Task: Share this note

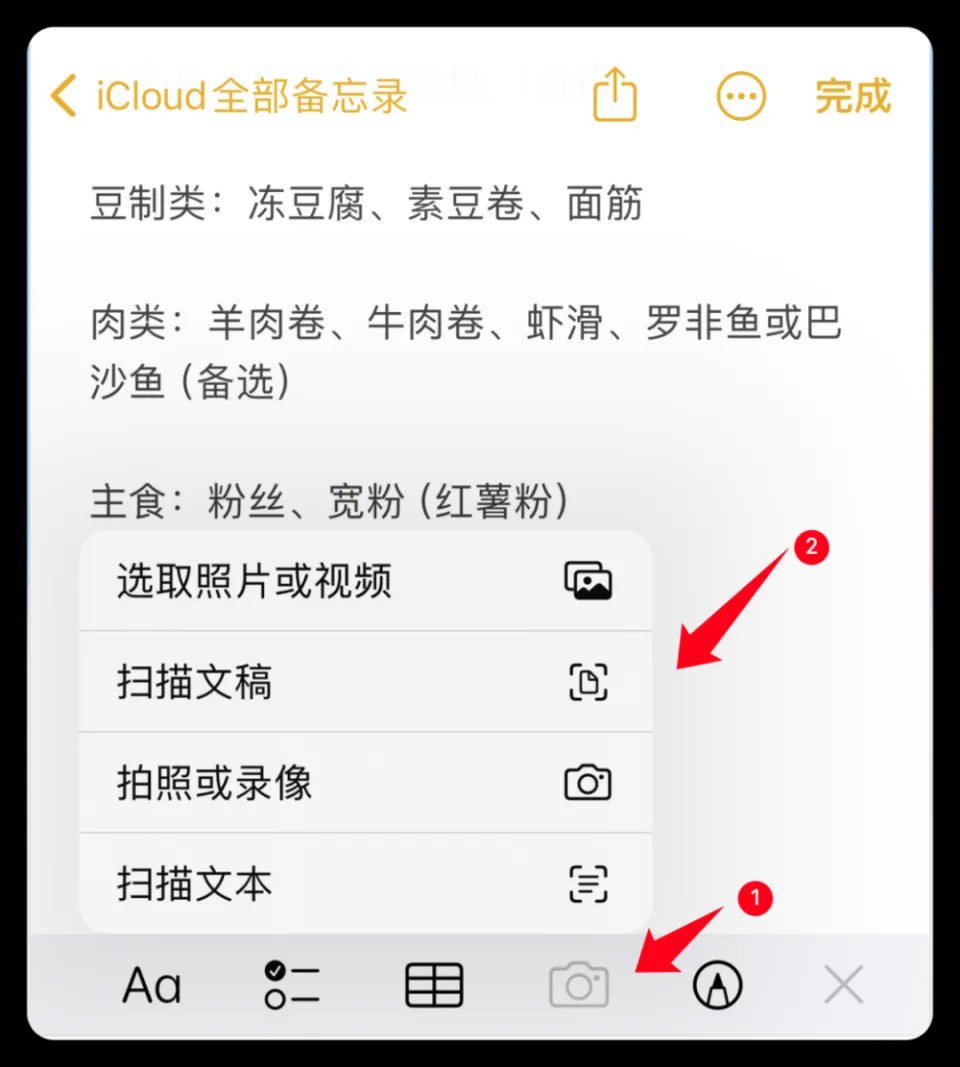Action: click(x=614, y=96)
